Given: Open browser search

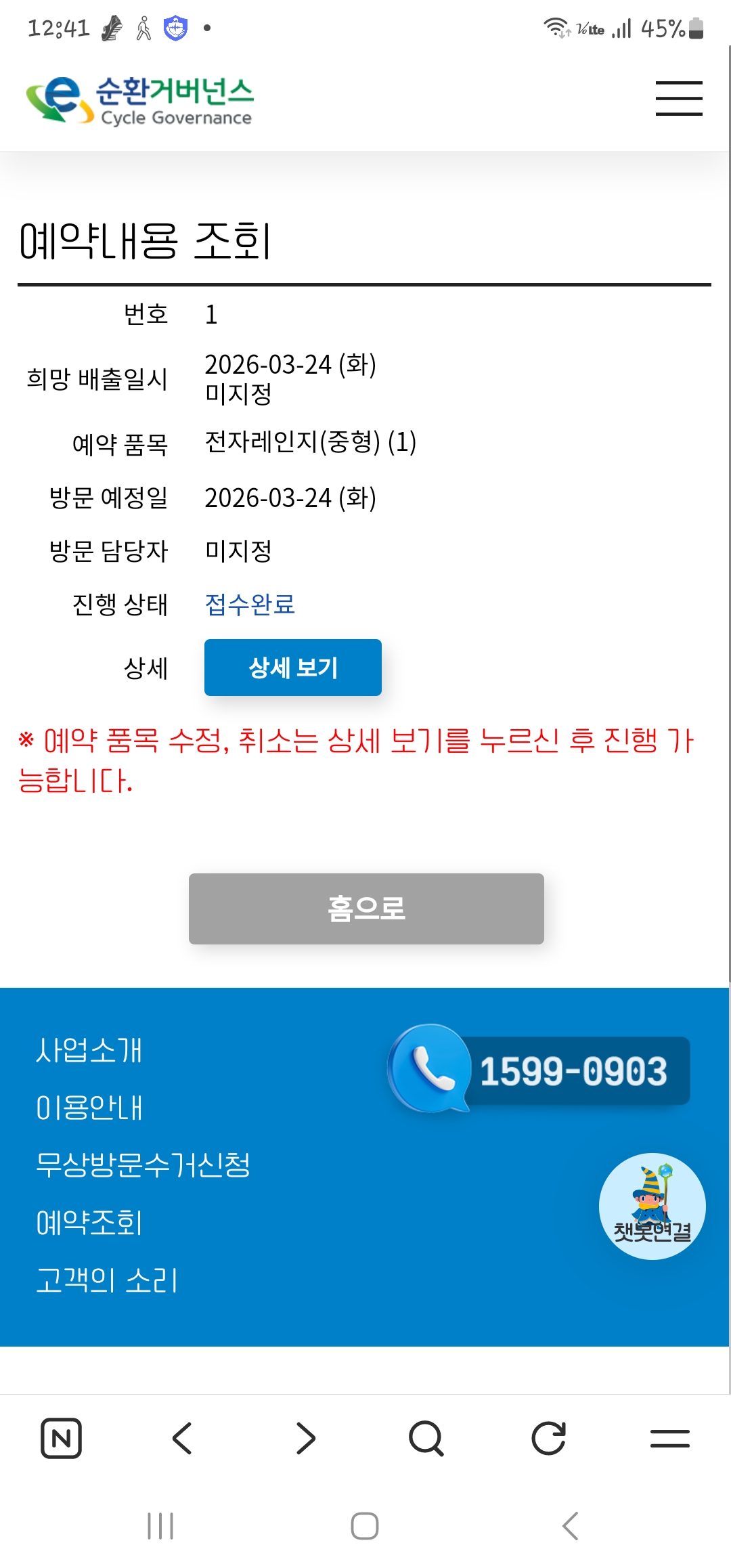Looking at the screenshot, I should [x=426, y=1438].
